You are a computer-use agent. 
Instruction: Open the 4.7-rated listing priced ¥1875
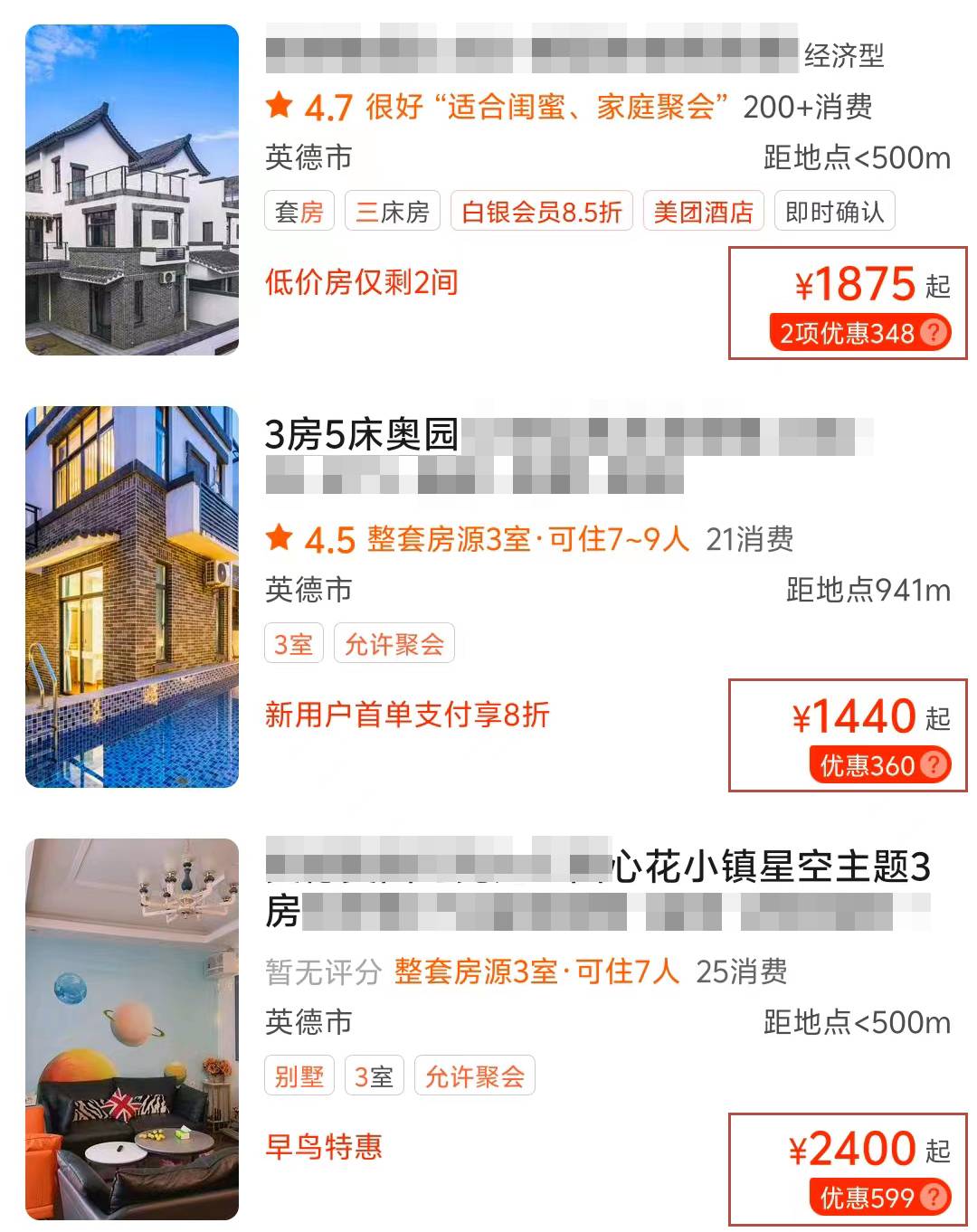132,190
